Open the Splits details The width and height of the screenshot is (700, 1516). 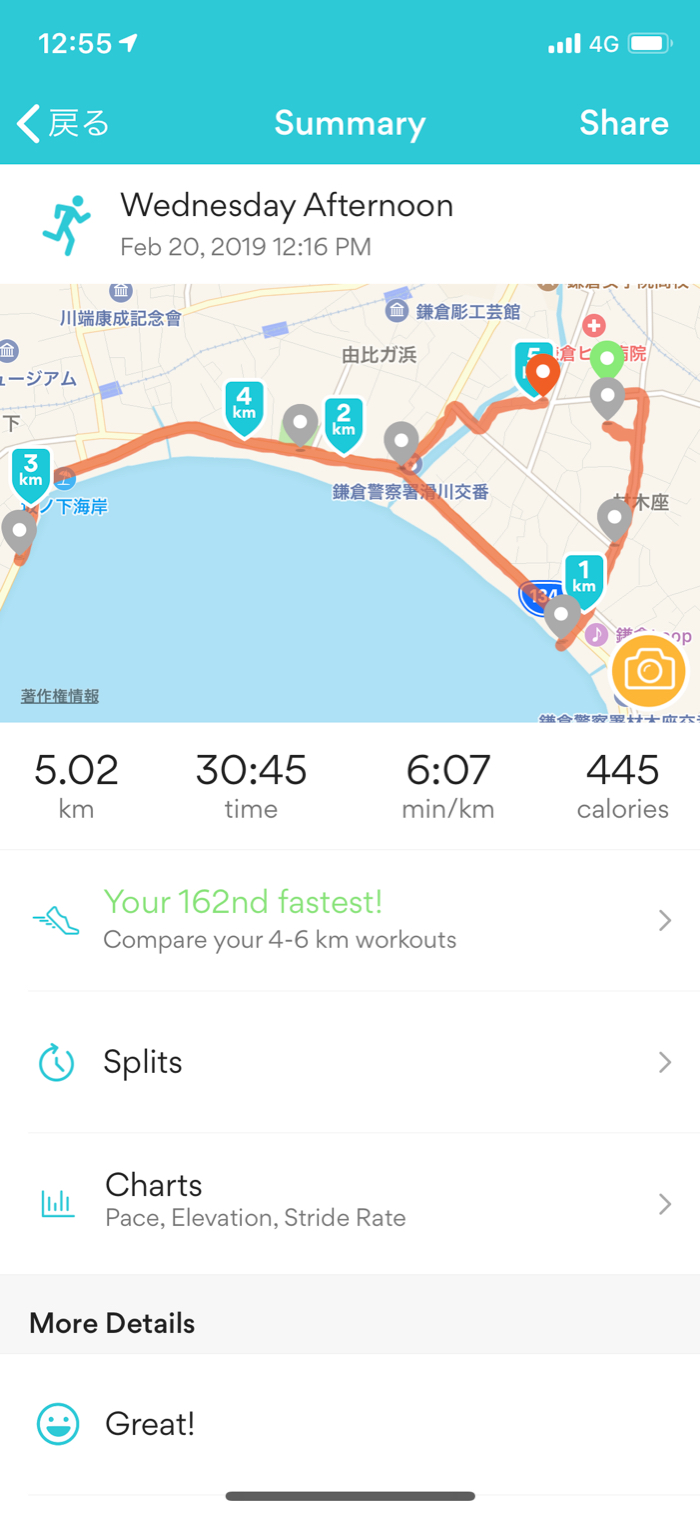click(x=350, y=1062)
